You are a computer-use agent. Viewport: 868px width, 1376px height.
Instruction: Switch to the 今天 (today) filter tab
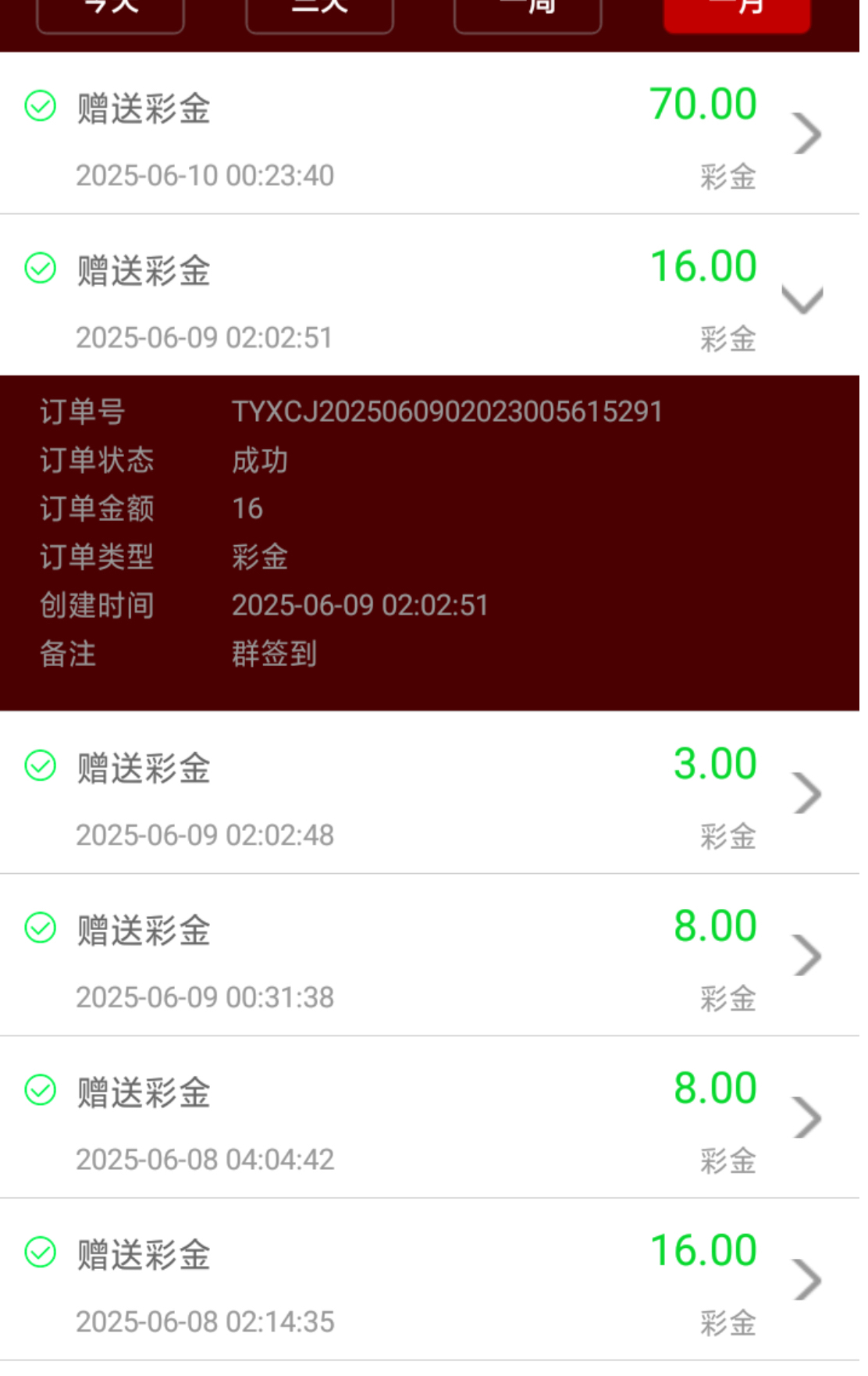click(x=110, y=13)
